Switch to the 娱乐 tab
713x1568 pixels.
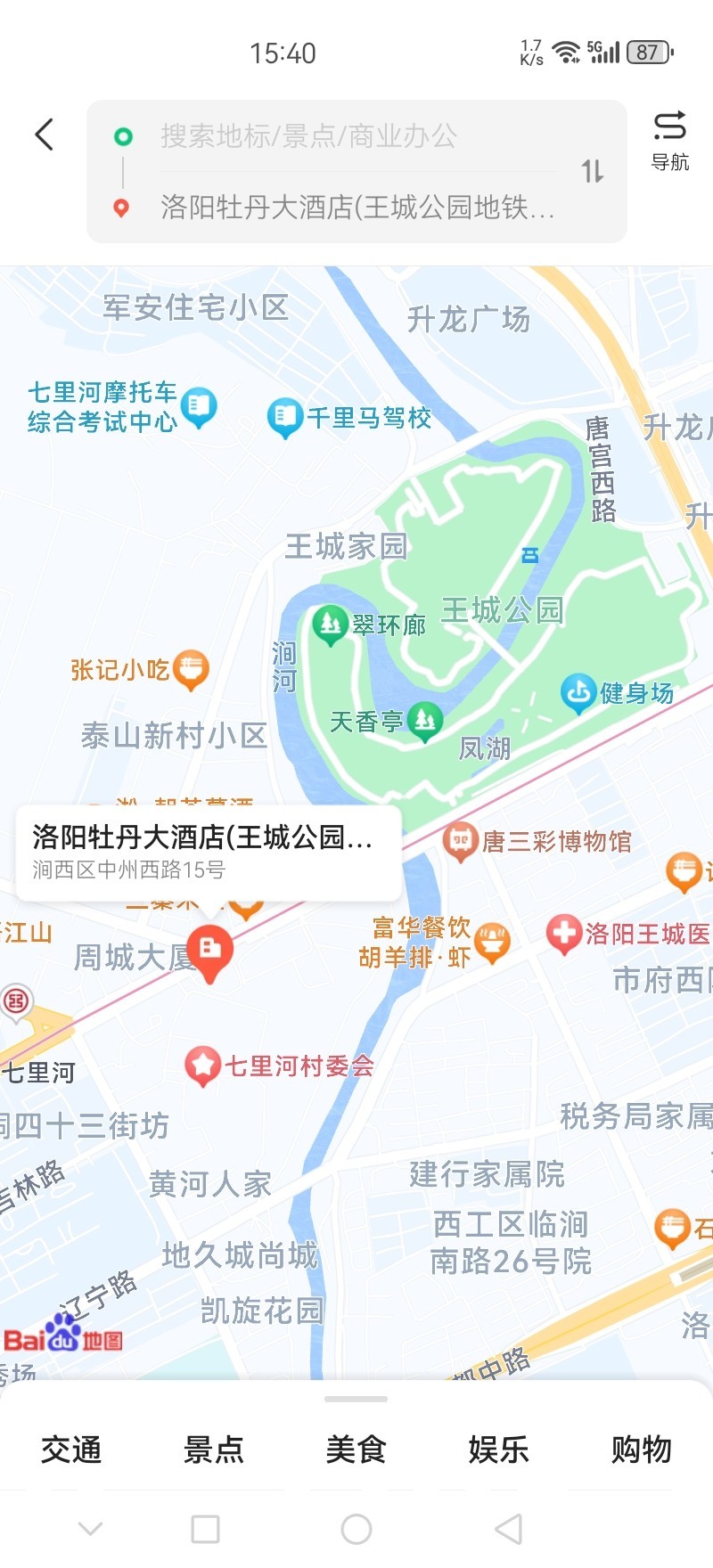(499, 1450)
